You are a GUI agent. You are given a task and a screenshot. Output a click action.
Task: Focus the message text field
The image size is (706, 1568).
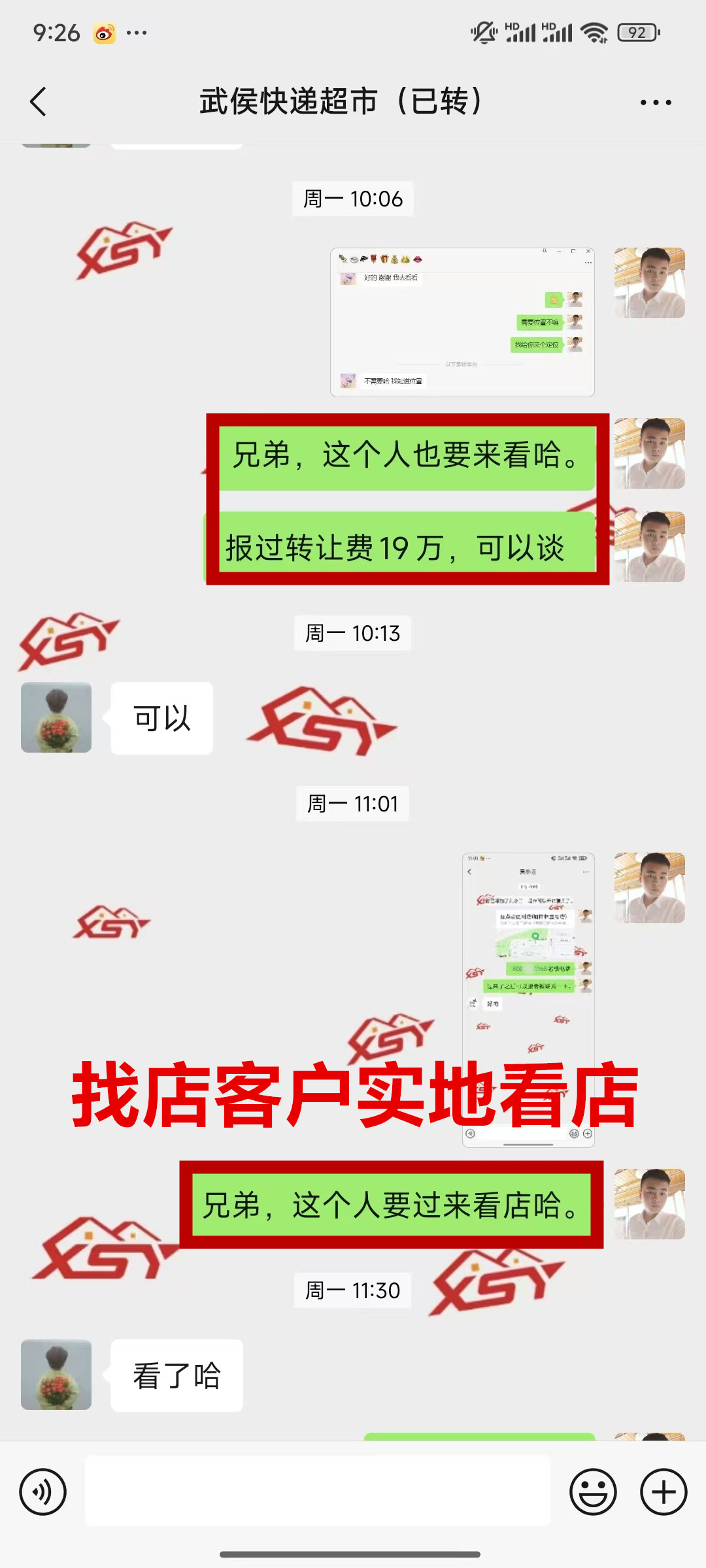click(318, 1492)
